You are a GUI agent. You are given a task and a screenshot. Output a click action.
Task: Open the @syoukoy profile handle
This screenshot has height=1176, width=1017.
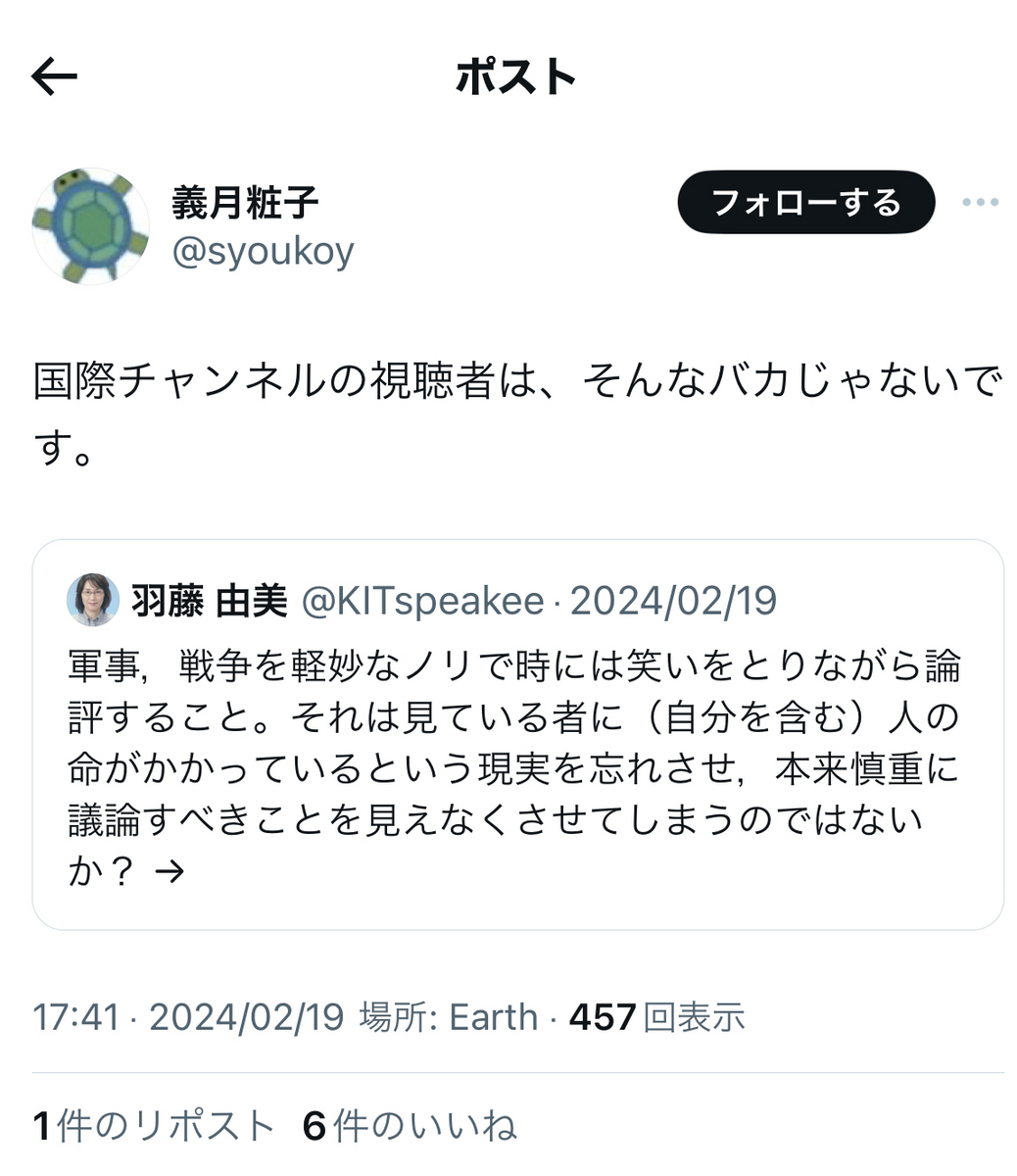(263, 252)
